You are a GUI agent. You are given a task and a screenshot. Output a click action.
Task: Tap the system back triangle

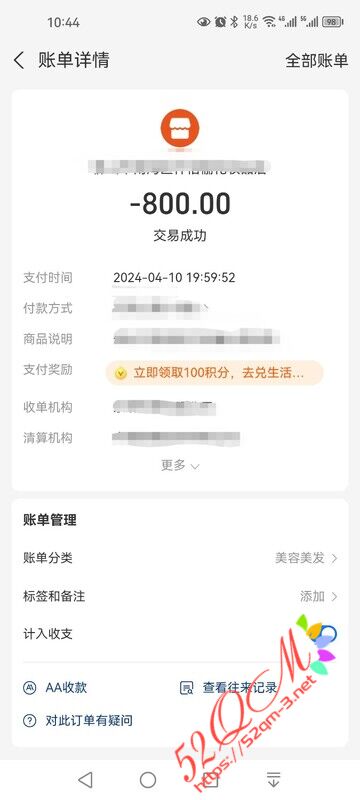tap(85, 780)
